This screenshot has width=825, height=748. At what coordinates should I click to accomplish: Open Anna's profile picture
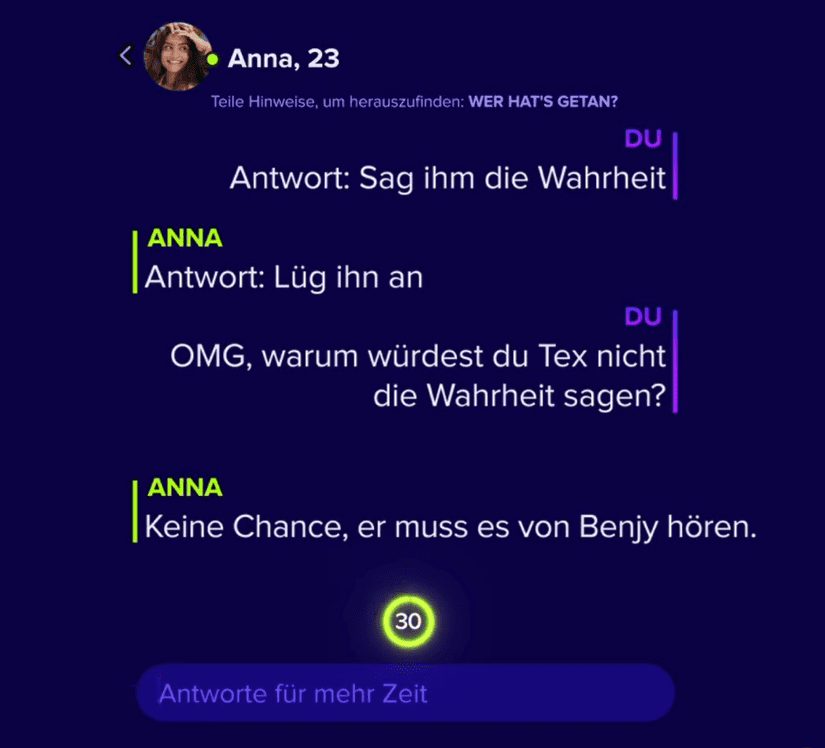click(177, 57)
